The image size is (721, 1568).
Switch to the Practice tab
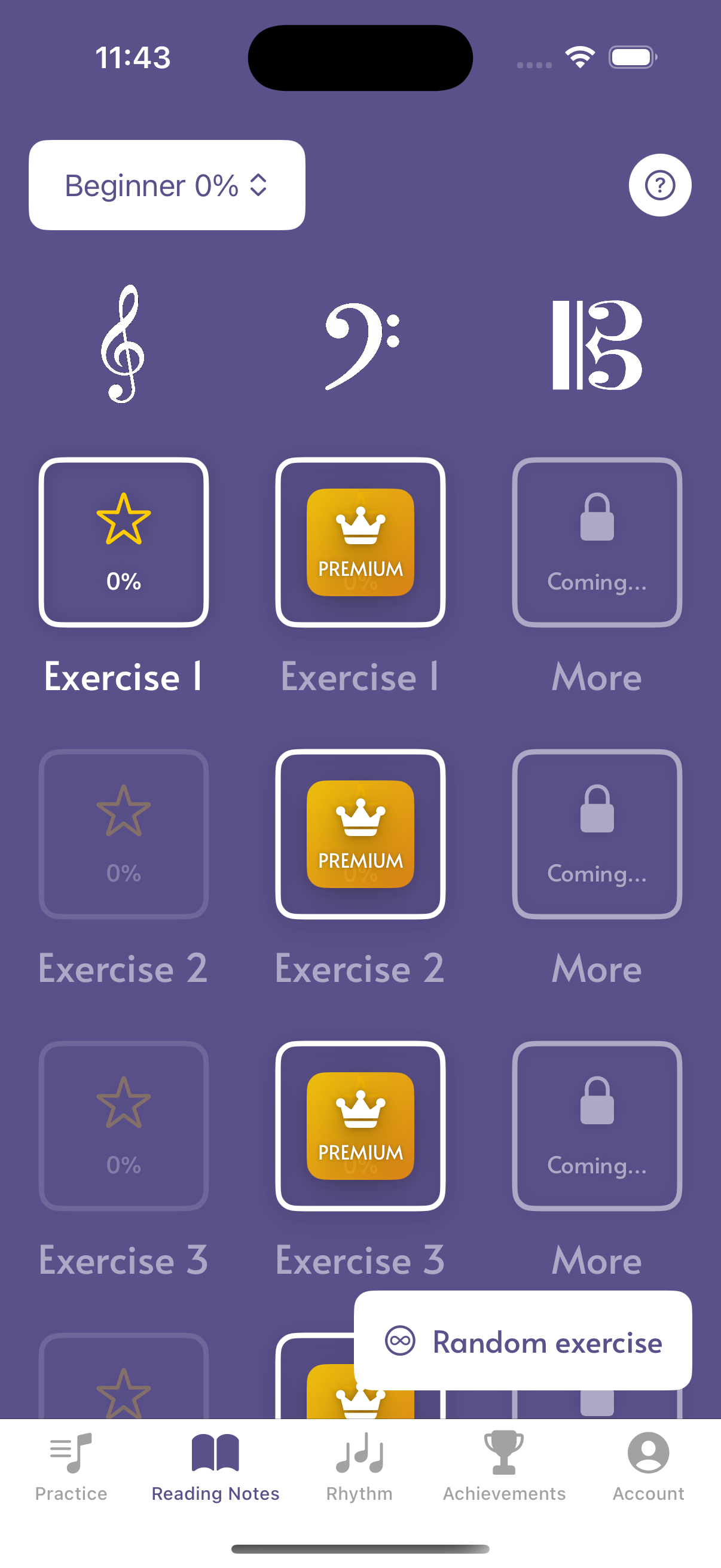[x=71, y=1467]
